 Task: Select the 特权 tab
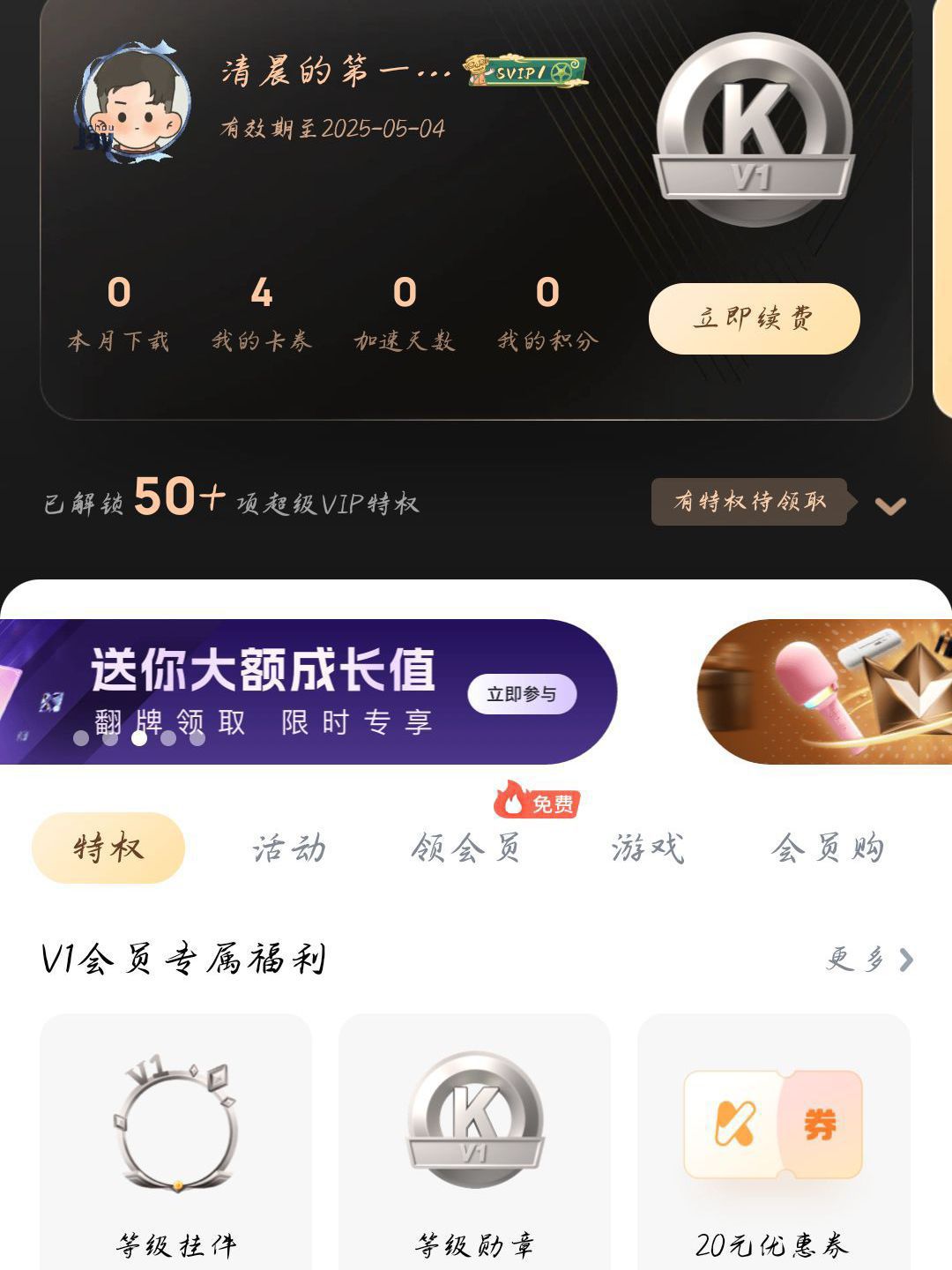click(x=108, y=848)
